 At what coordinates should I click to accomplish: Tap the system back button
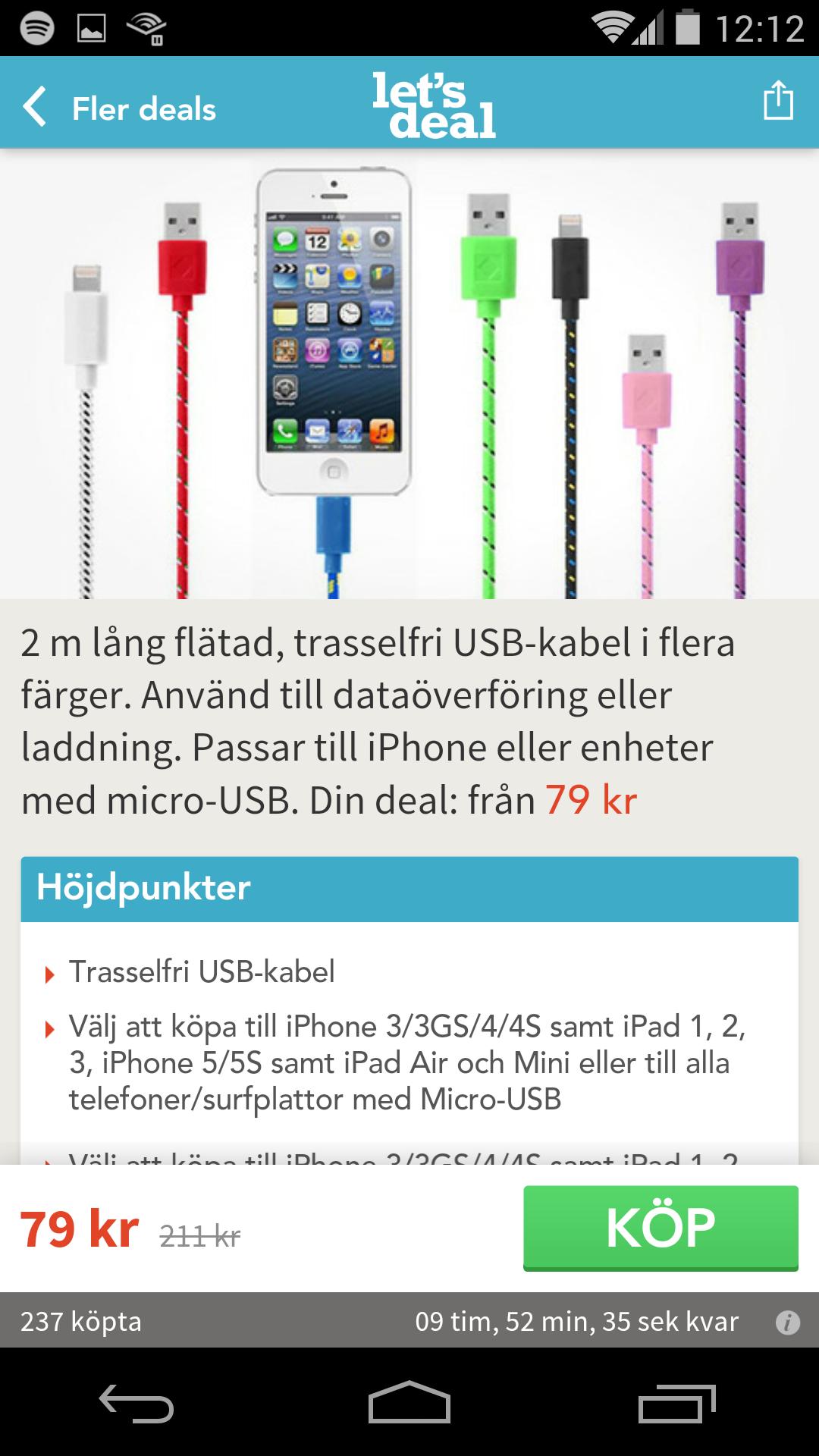(136, 1404)
